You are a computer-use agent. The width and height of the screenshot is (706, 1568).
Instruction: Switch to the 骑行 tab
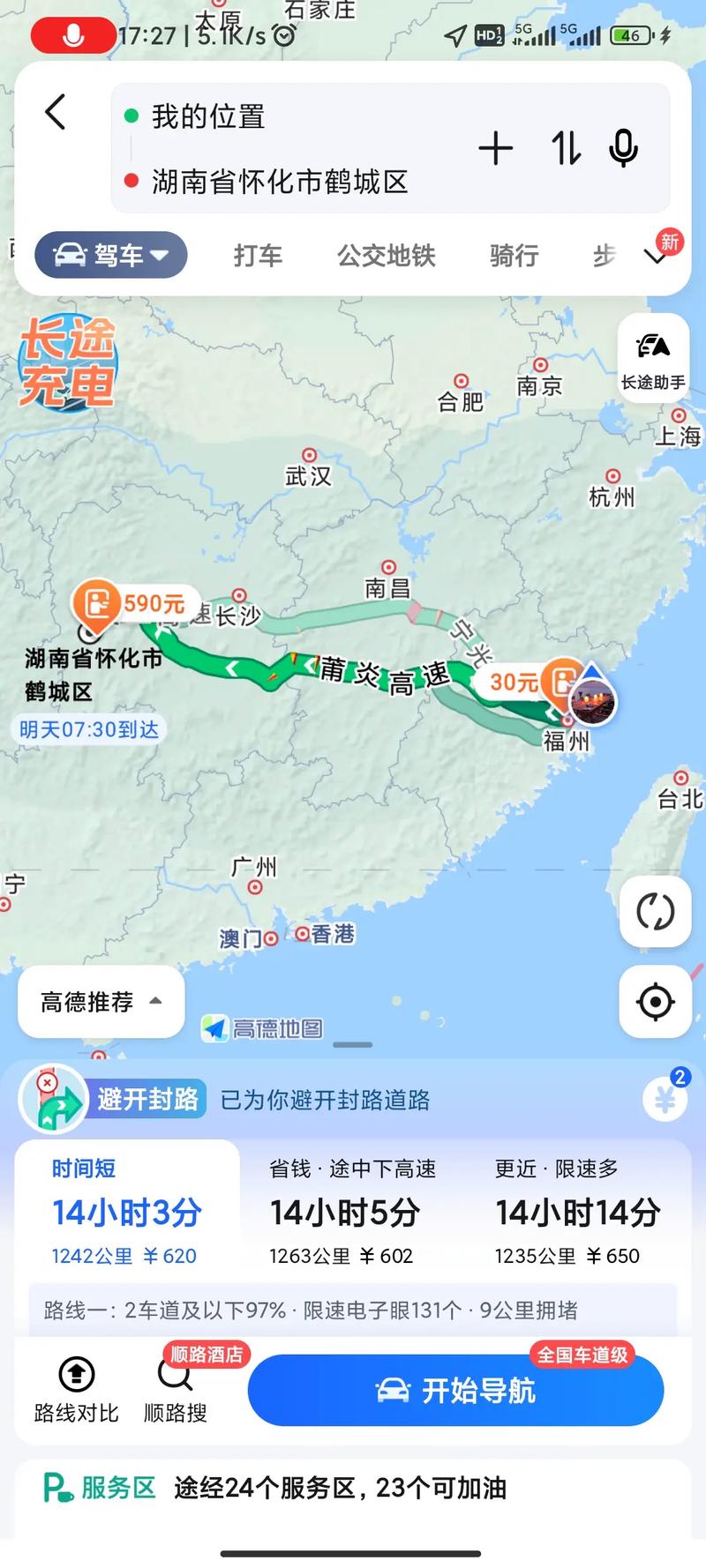[x=512, y=255]
